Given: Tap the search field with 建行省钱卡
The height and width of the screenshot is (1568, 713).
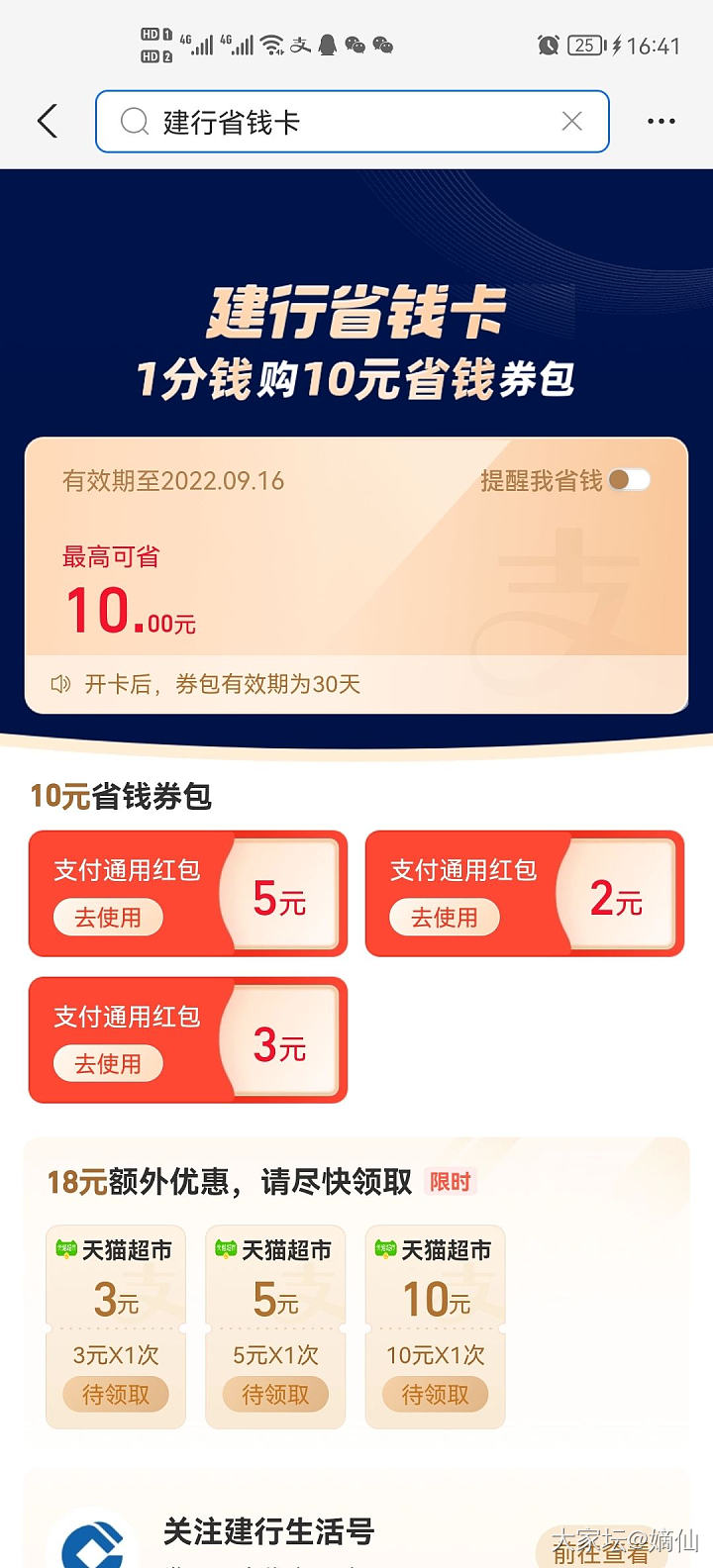Looking at the screenshot, I should [x=337, y=122].
